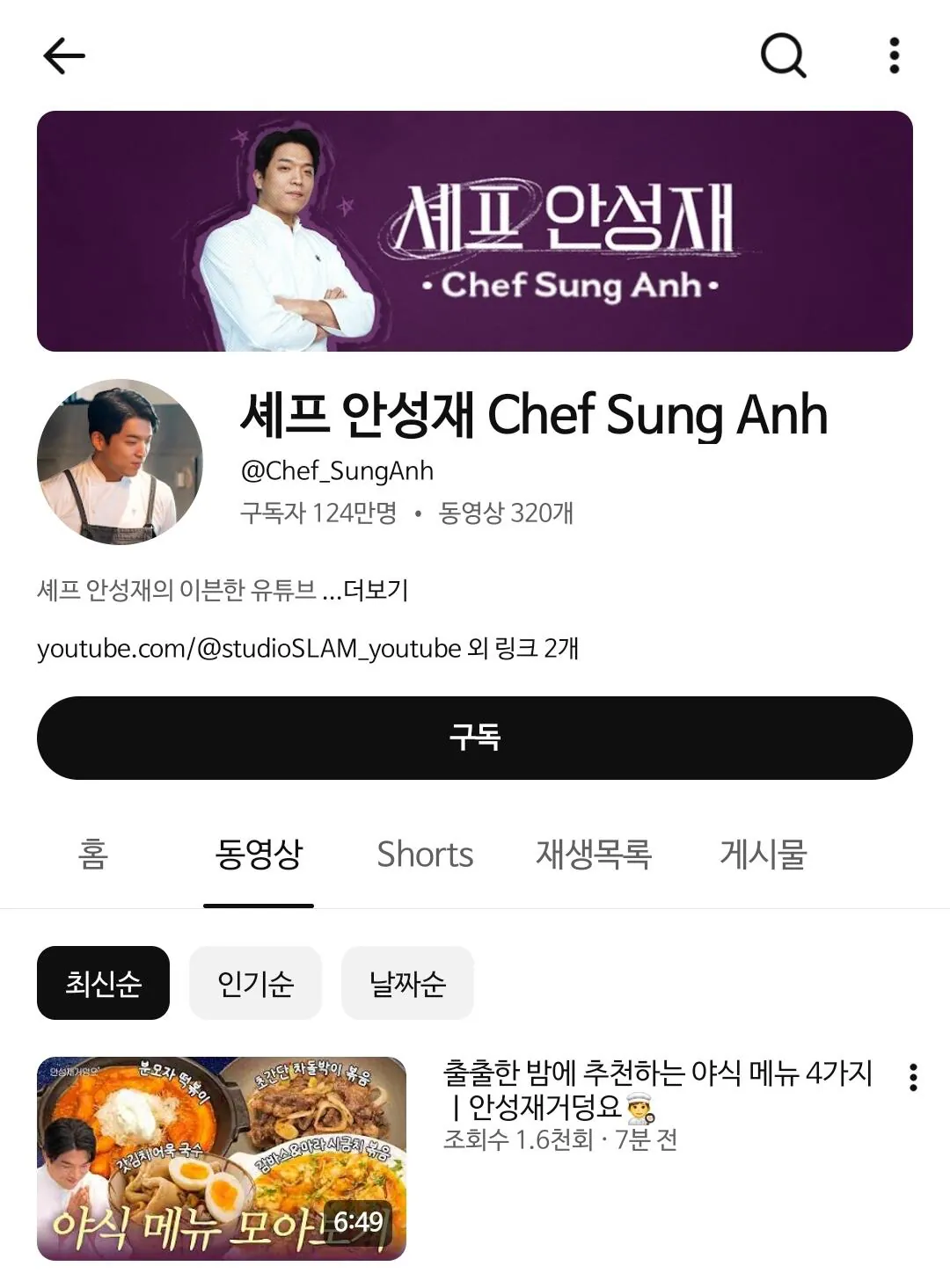Sort videos by 인기순
The width and height of the screenshot is (950, 1288).
pyautogui.click(x=255, y=983)
